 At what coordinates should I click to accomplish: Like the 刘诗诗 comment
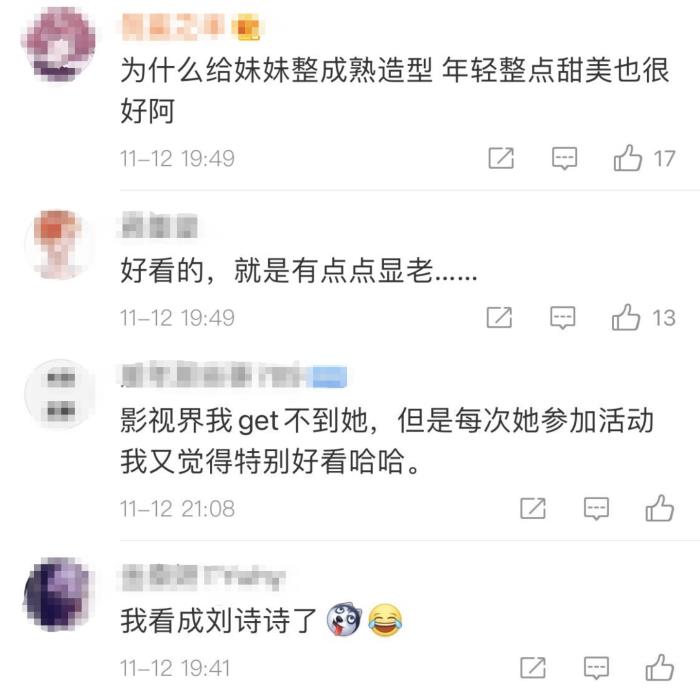coord(660,667)
